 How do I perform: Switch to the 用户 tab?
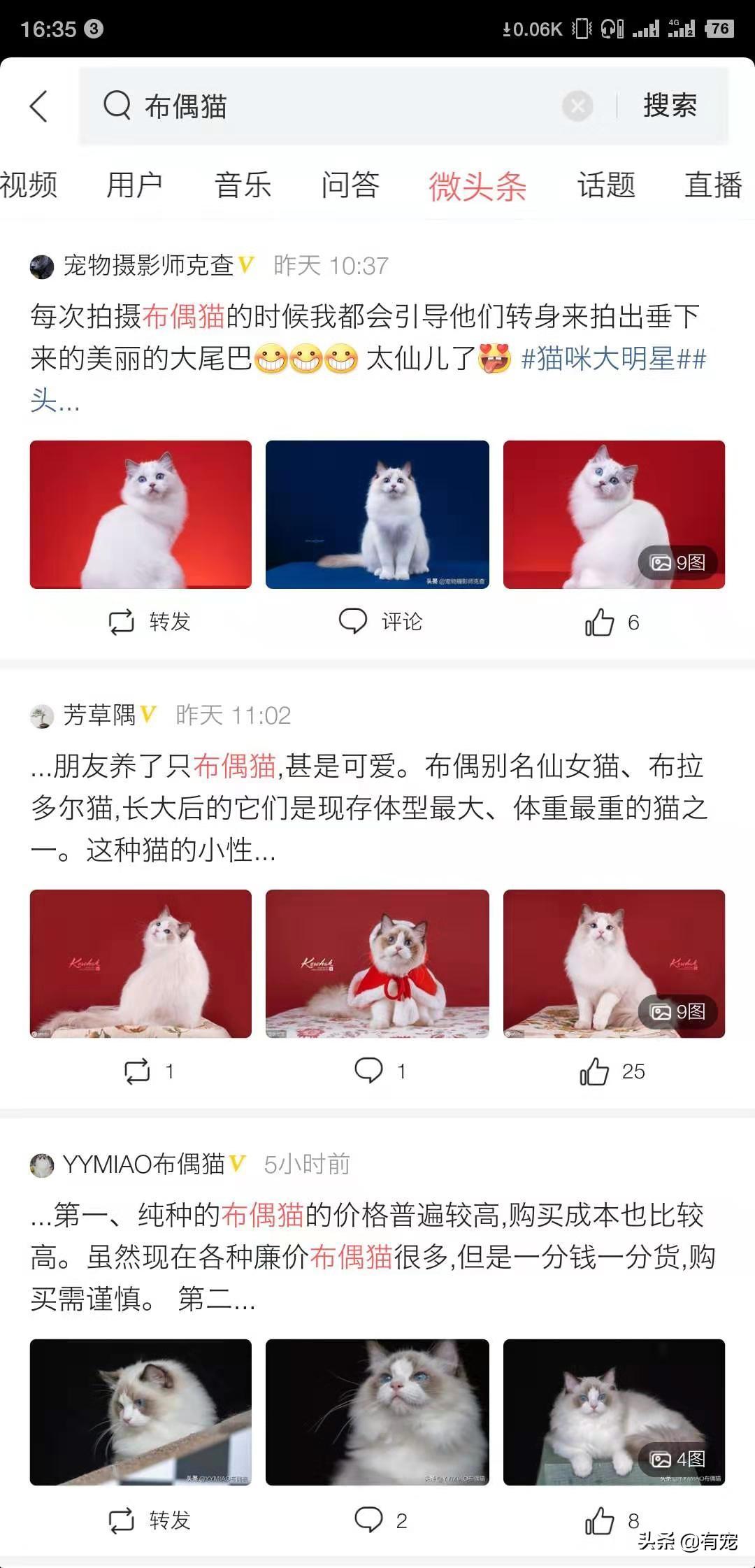(134, 185)
